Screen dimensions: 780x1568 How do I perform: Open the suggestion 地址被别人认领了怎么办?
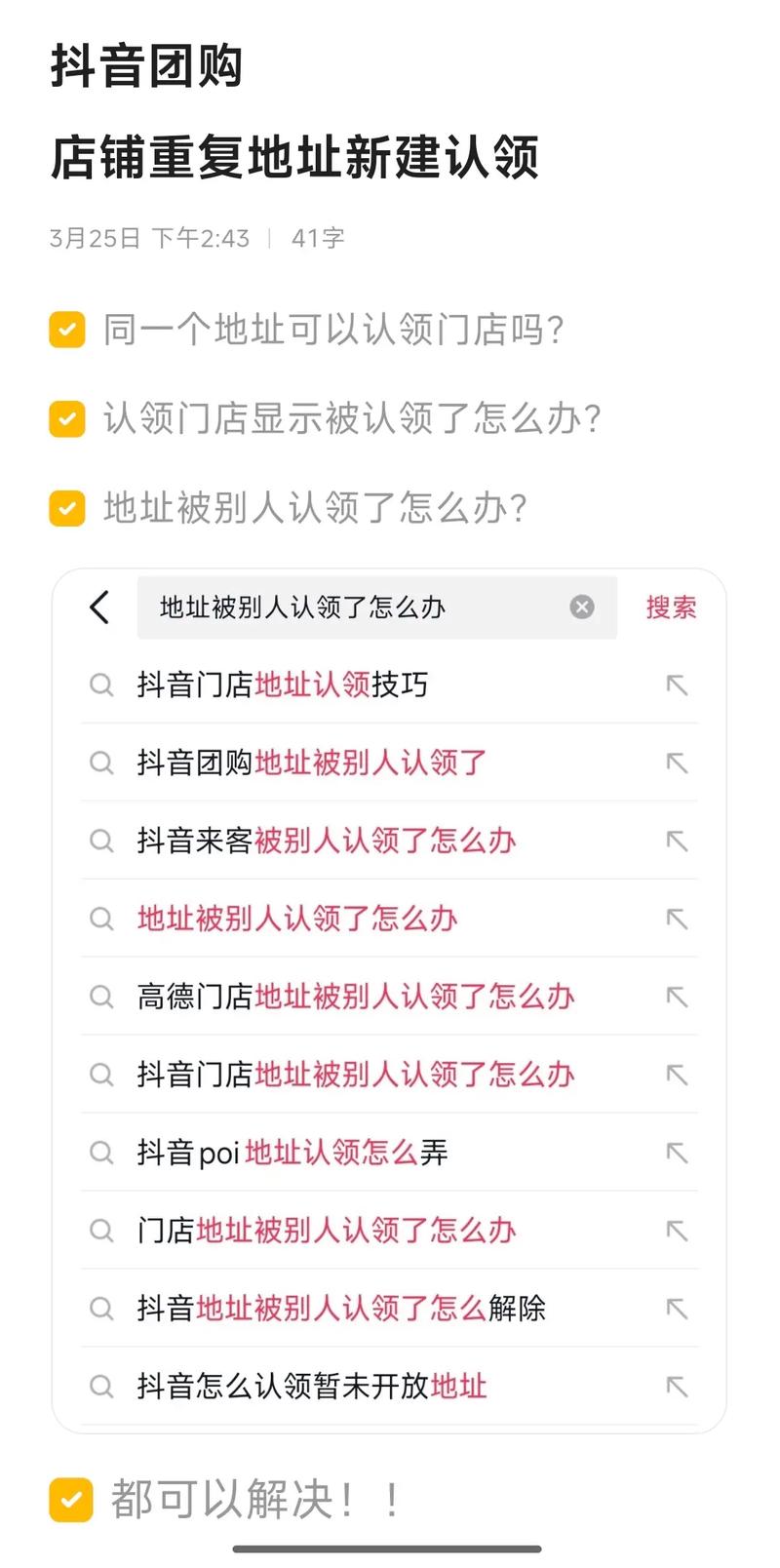[297, 919]
